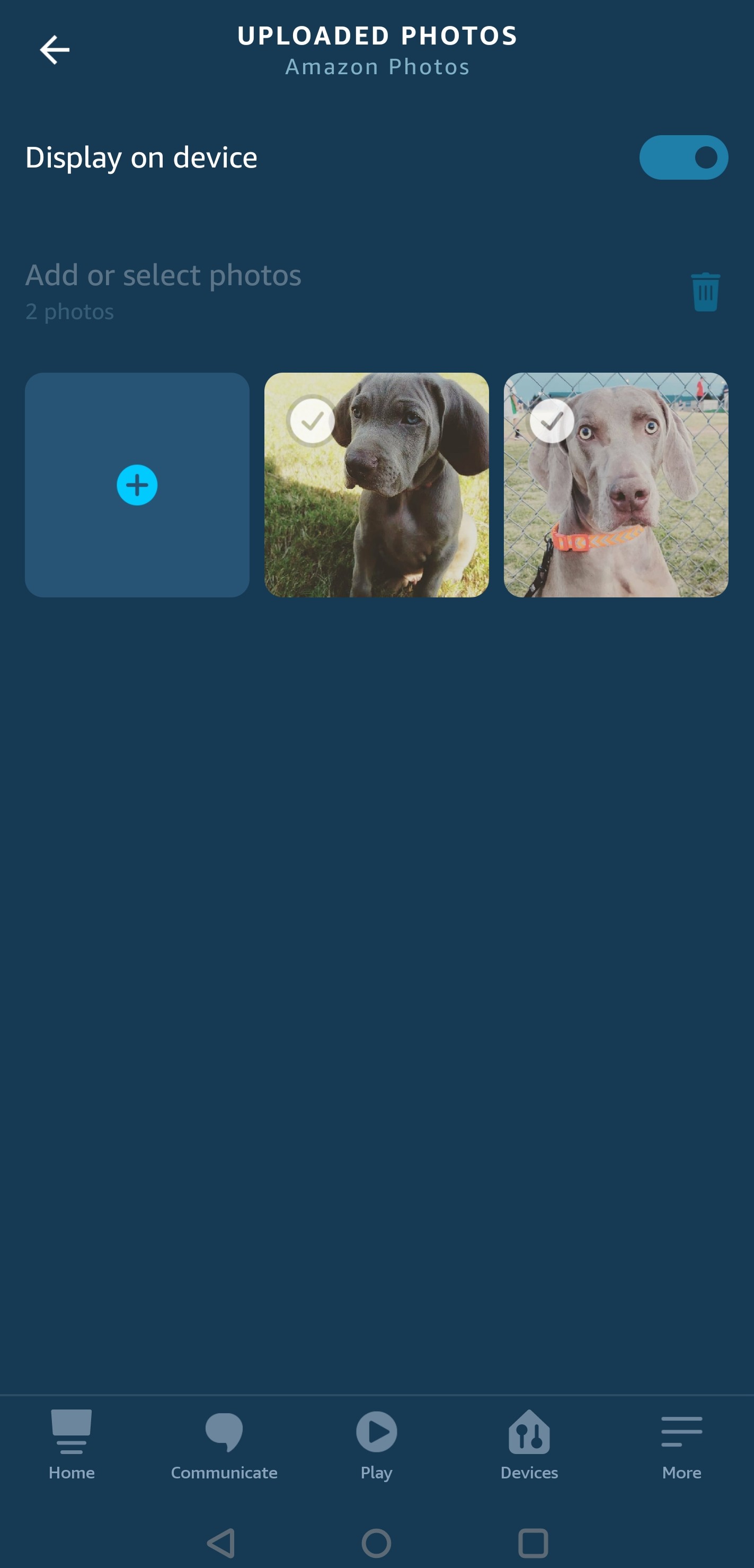The image size is (754, 1568).
Task: Go back using the top arrow
Action: (x=54, y=49)
